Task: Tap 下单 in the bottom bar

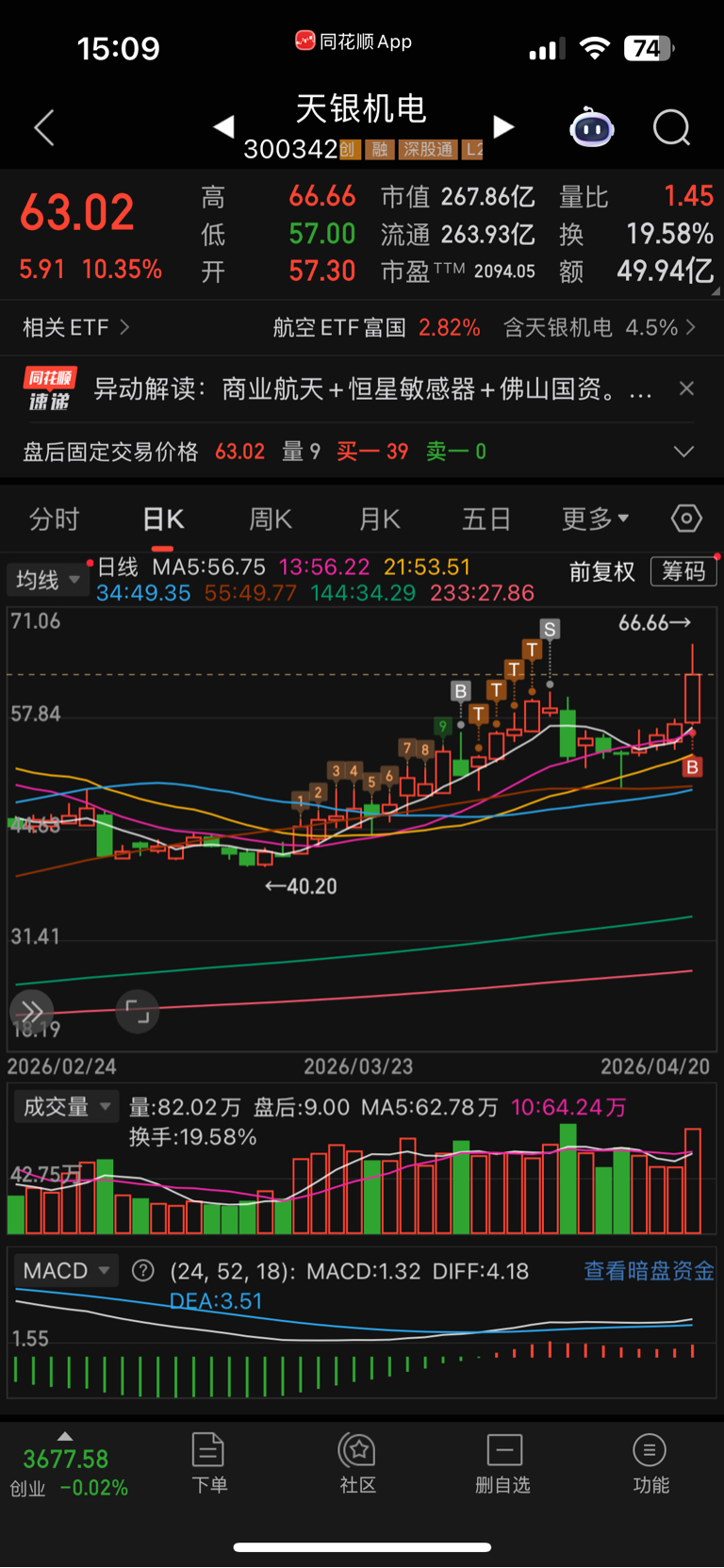Action: [x=208, y=1463]
